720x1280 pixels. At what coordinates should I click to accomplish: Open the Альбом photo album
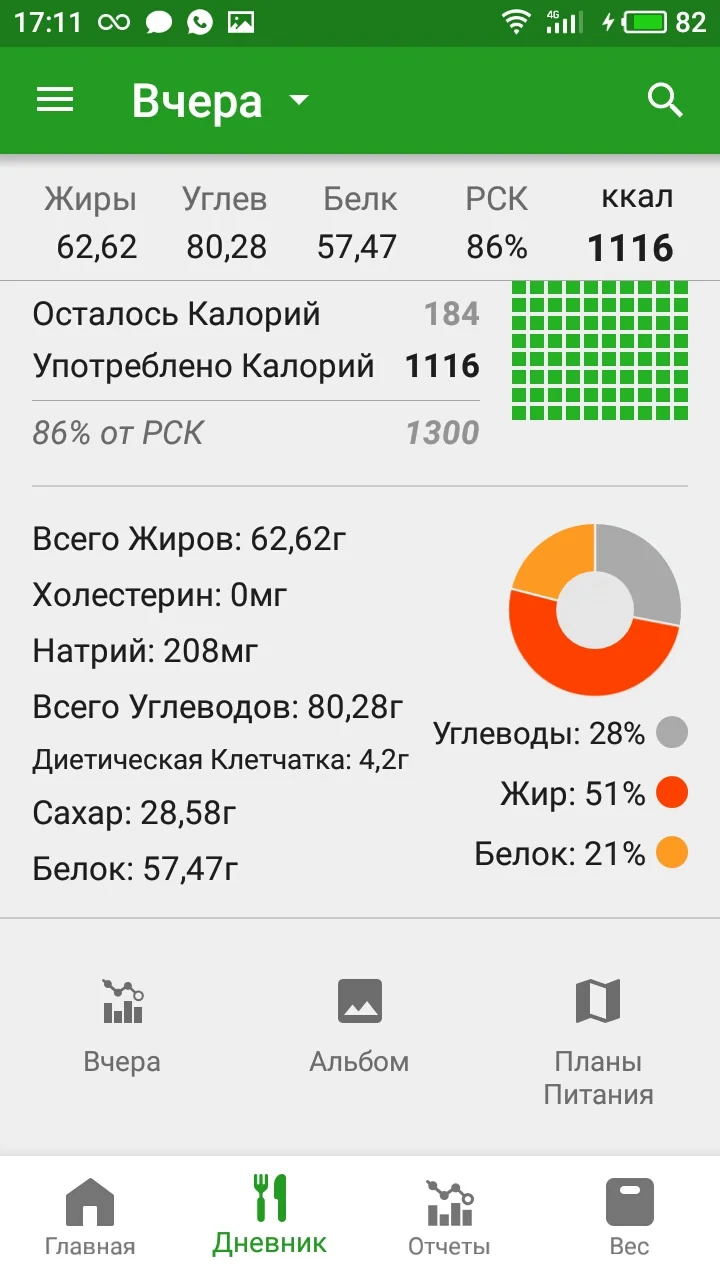coord(359,1024)
